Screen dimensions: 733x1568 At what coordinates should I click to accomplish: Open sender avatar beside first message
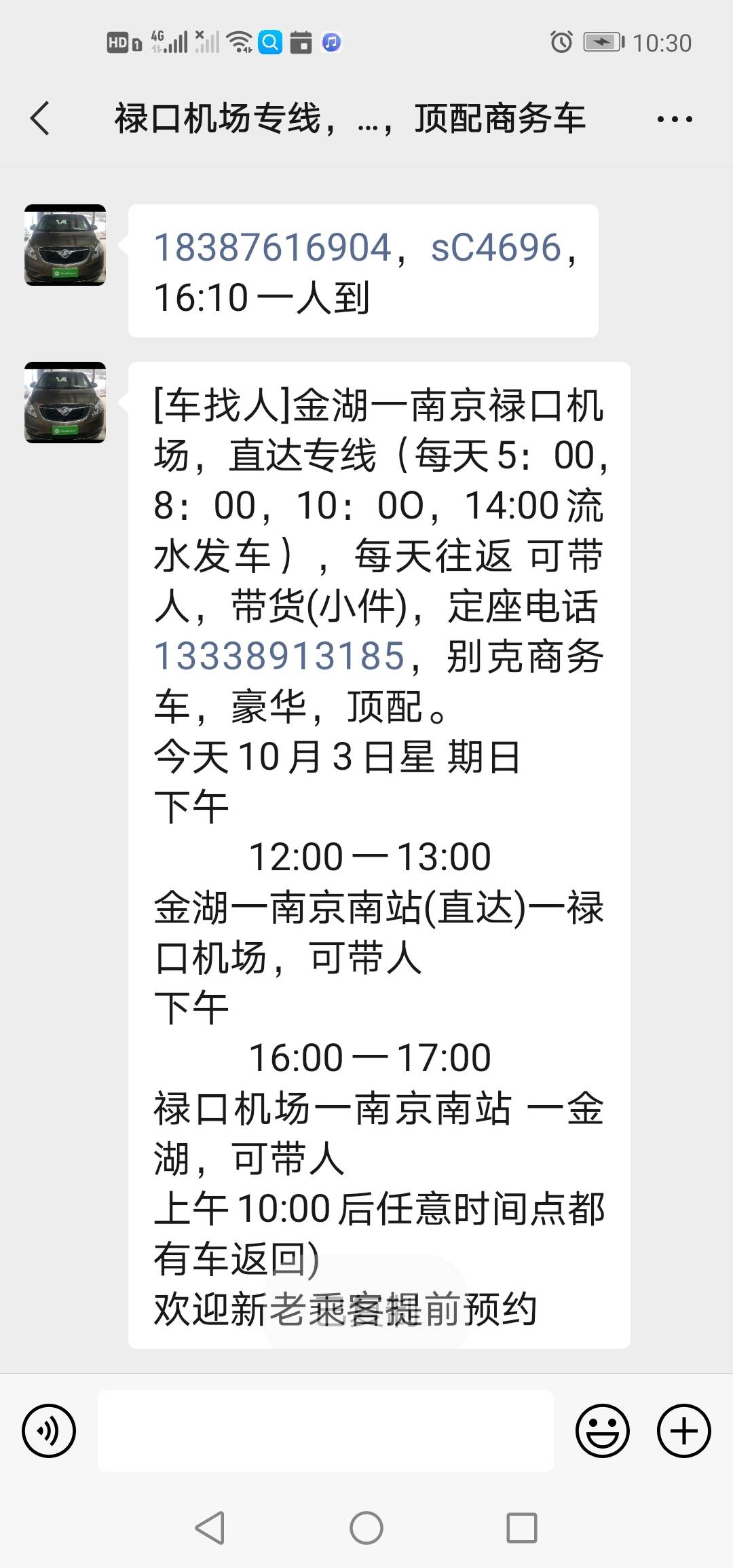tap(65, 245)
